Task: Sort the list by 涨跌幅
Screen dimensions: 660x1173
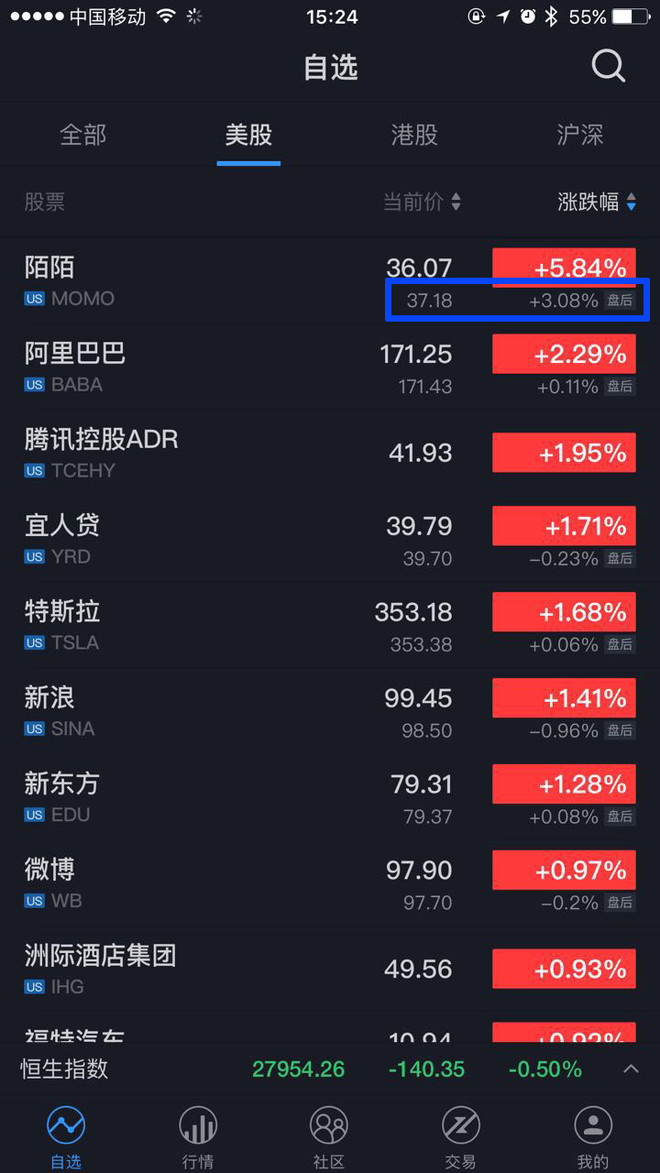Action: pos(596,202)
